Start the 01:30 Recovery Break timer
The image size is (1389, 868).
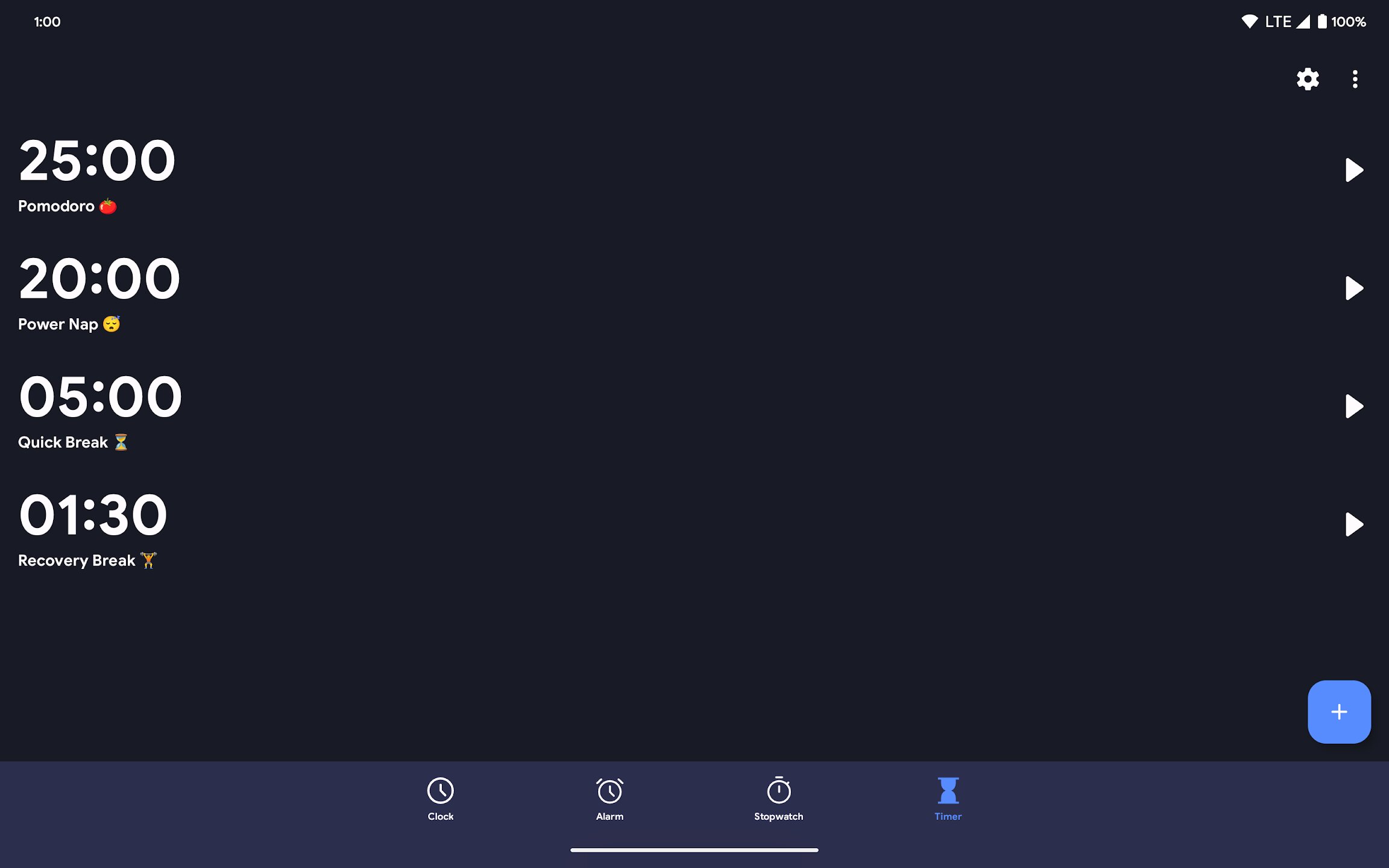point(1353,524)
